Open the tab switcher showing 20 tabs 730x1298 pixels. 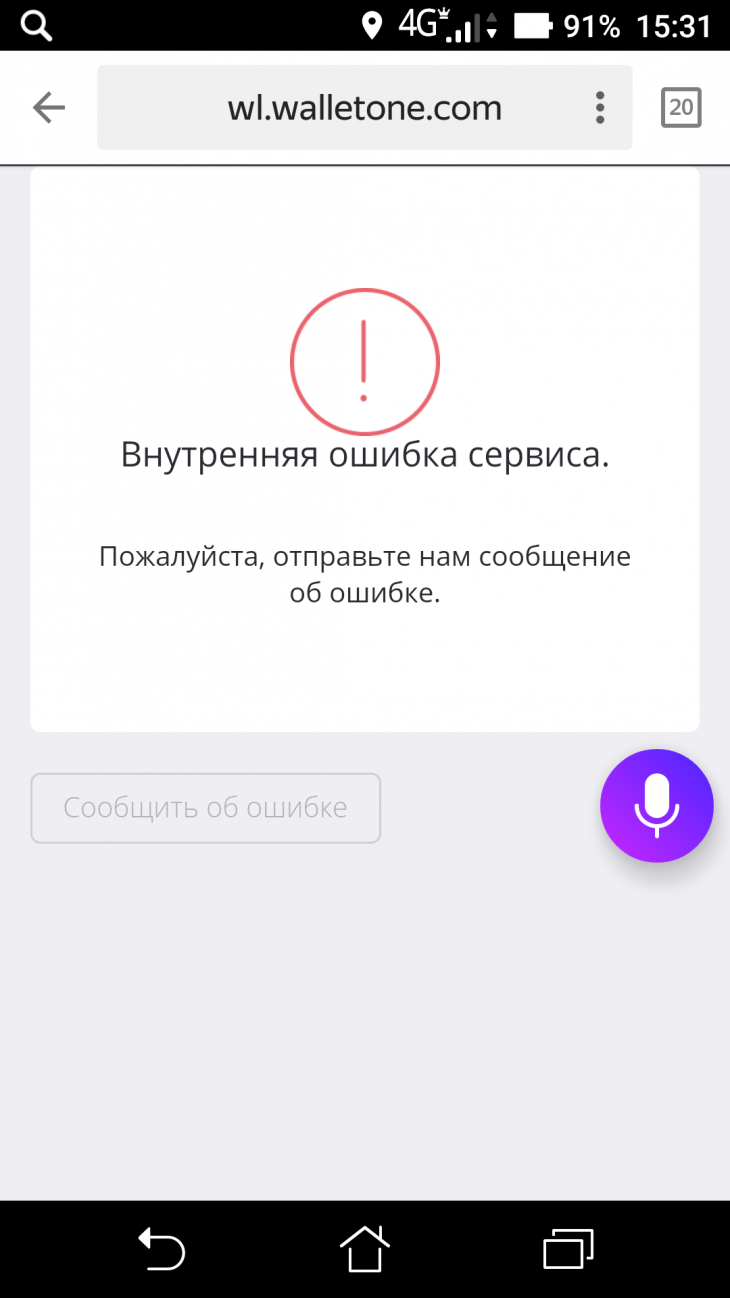(x=681, y=108)
